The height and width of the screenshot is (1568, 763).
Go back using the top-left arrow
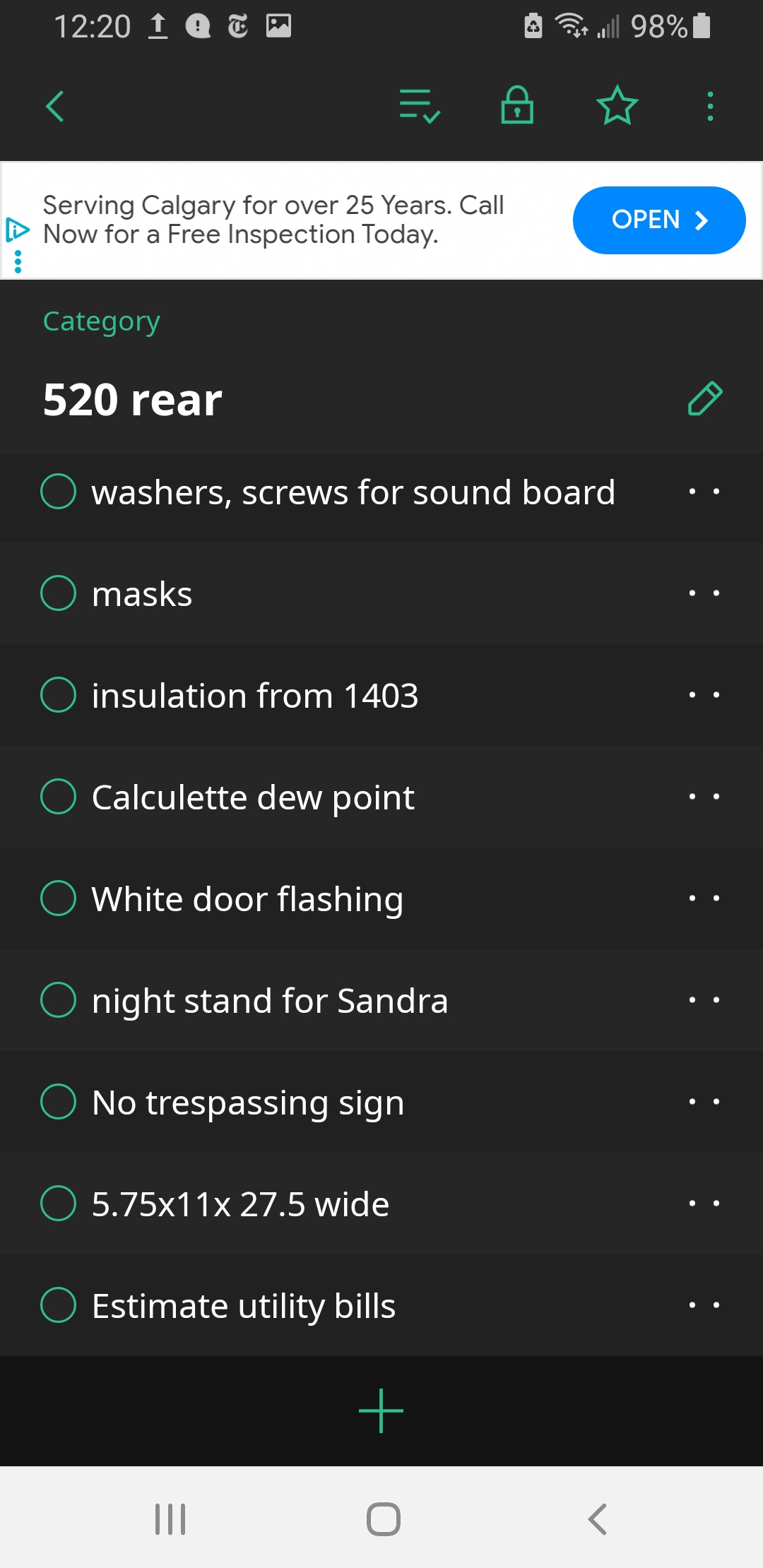click(55, 107)
